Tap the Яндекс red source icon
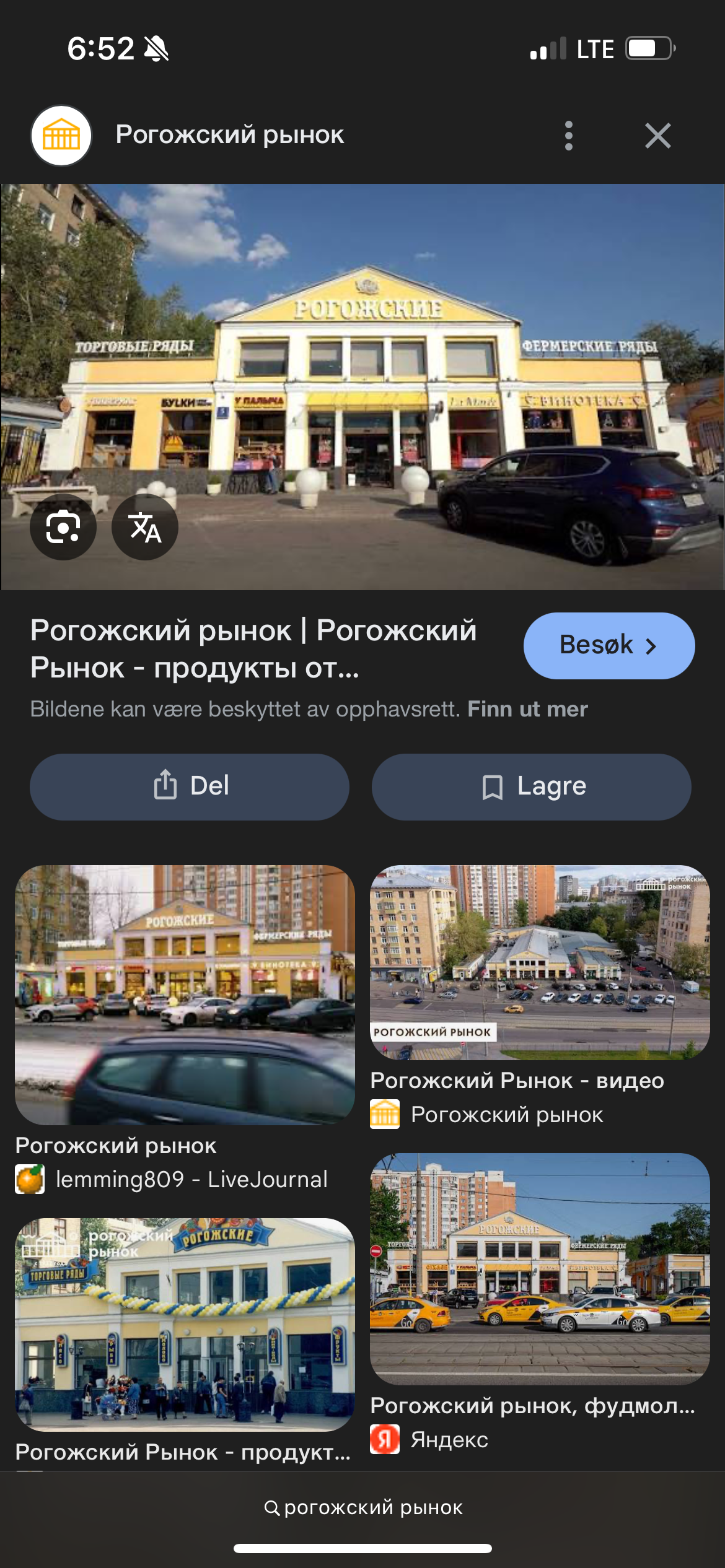 pyautogui.click(x=385, y=1440)
